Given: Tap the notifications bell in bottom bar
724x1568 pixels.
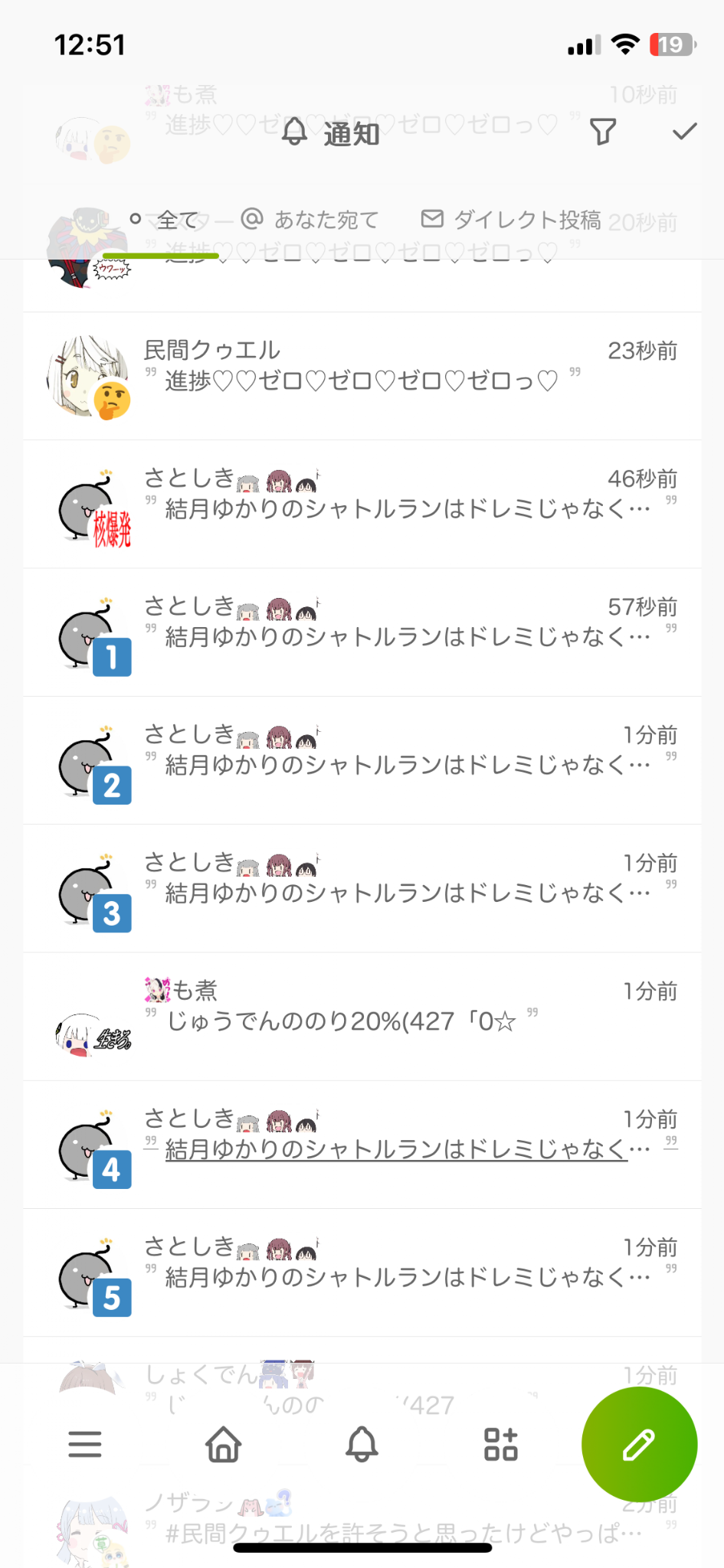Looking at the screenshot, I should click(362, 1445).
